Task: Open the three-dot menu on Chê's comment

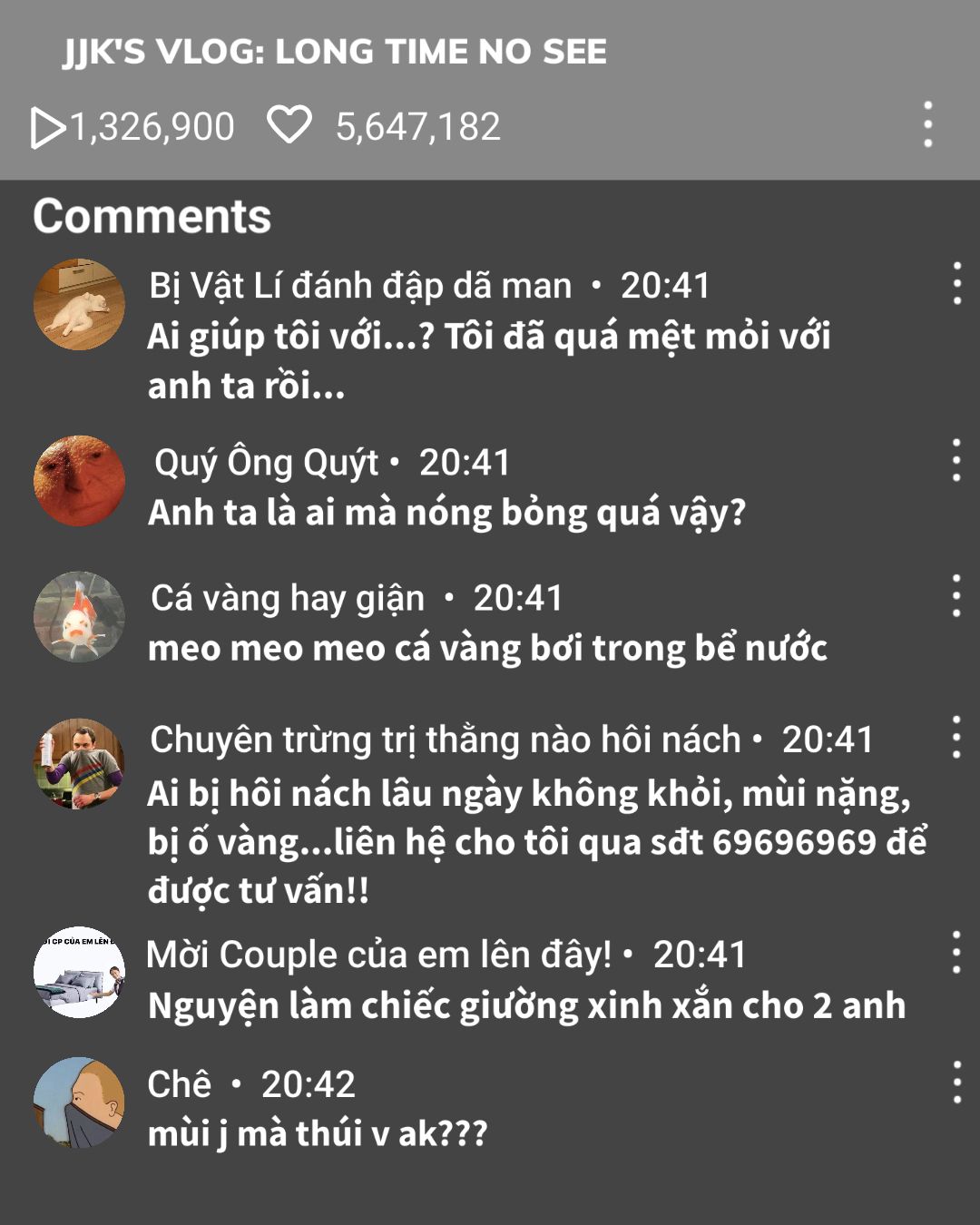Action: coord(956,1083)
